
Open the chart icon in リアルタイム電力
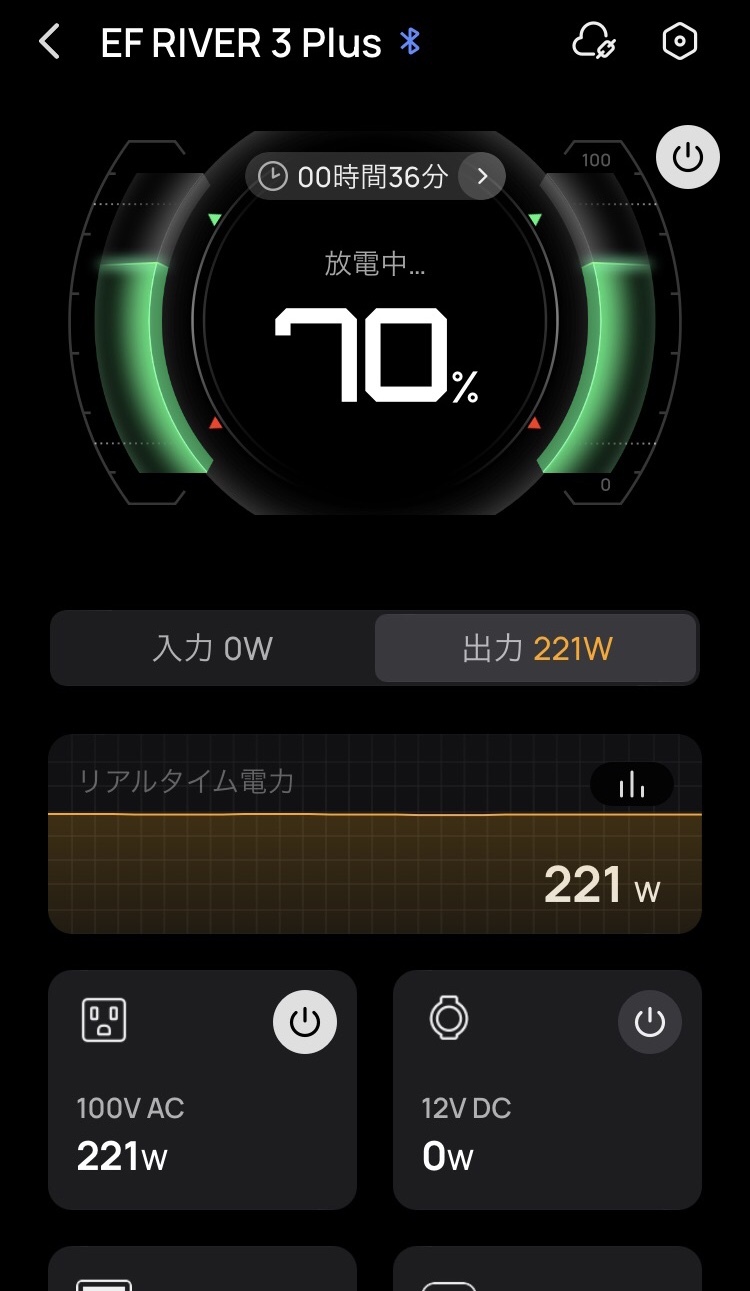[x=631, y=785]
